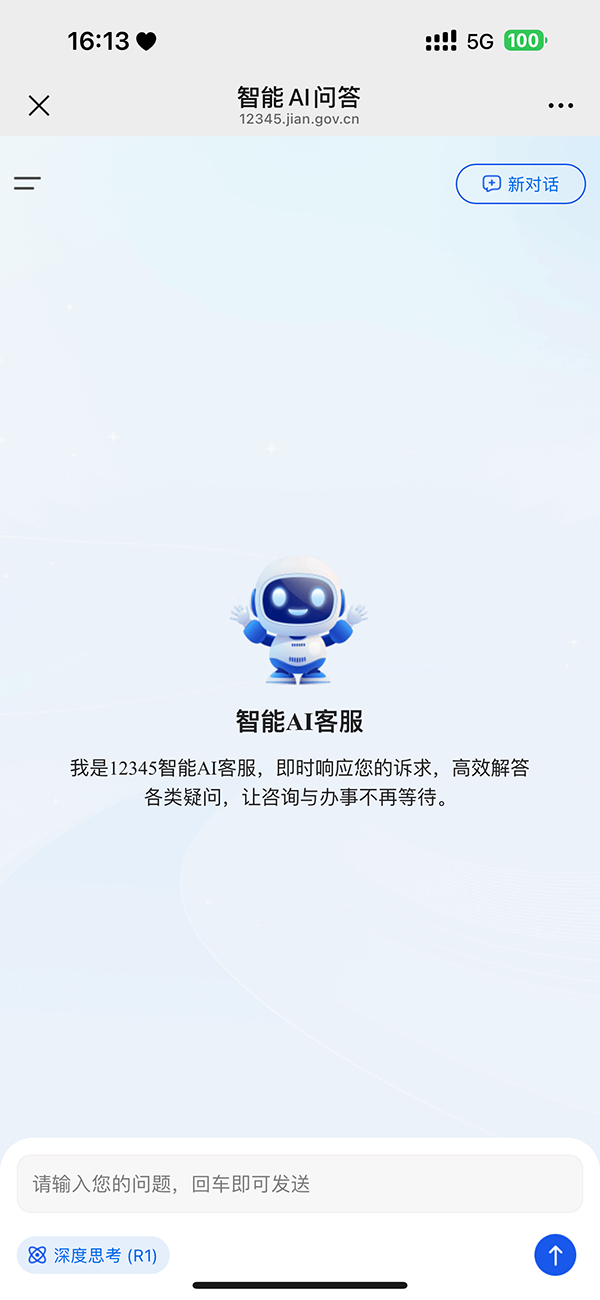
Task: Close the 智能AI问答 page
Action: click(39, 106)
